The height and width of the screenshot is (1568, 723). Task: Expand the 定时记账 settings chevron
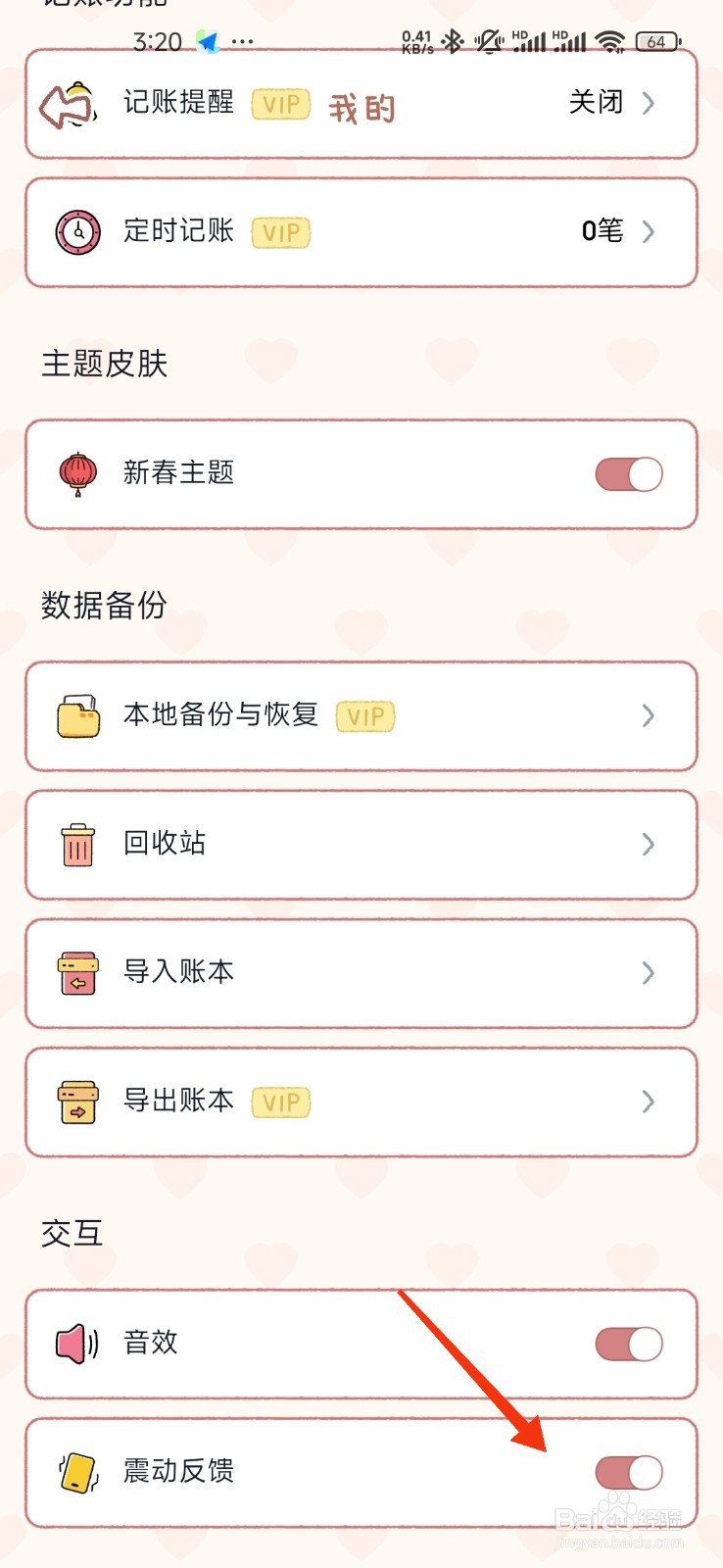click(x=648, y=232)
